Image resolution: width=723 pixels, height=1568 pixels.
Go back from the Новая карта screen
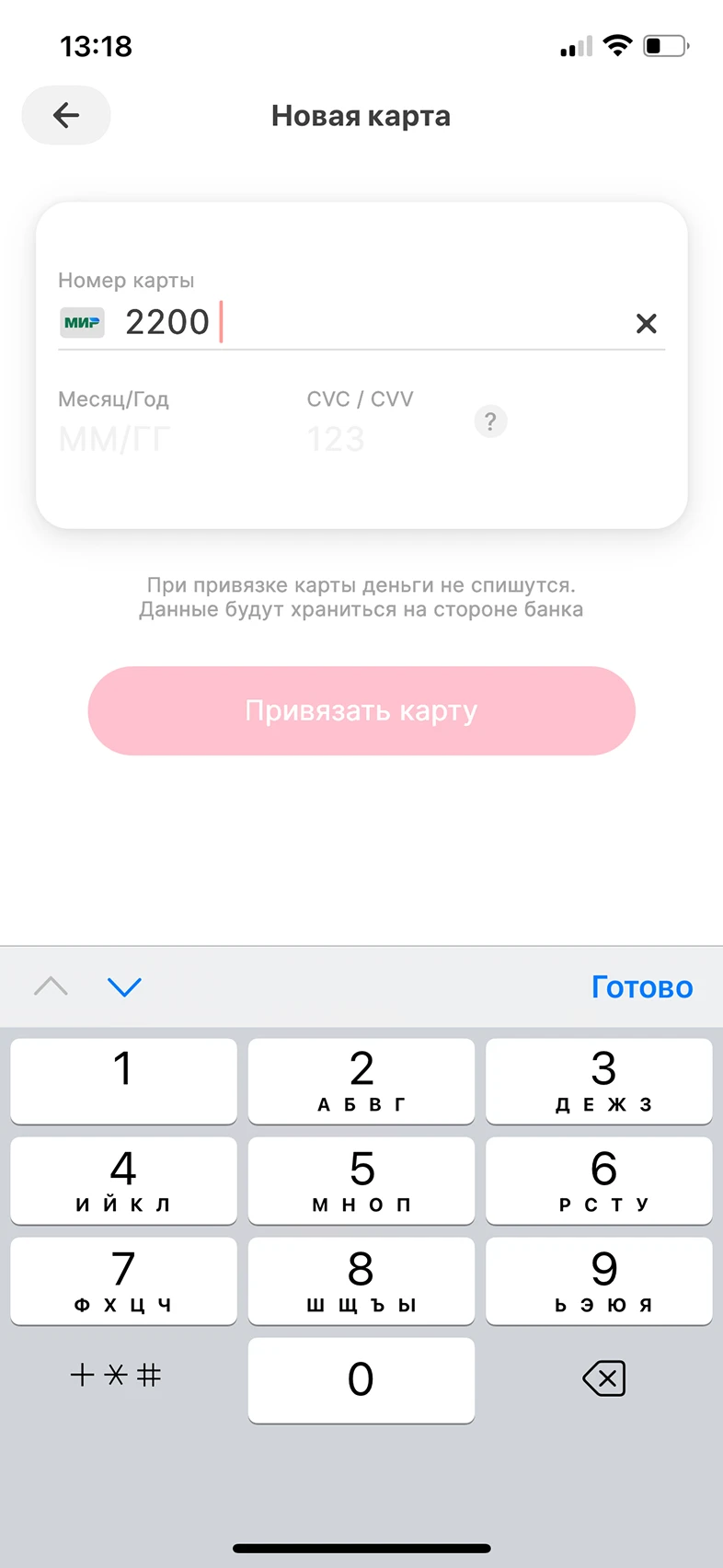click(x=66, y=115)
